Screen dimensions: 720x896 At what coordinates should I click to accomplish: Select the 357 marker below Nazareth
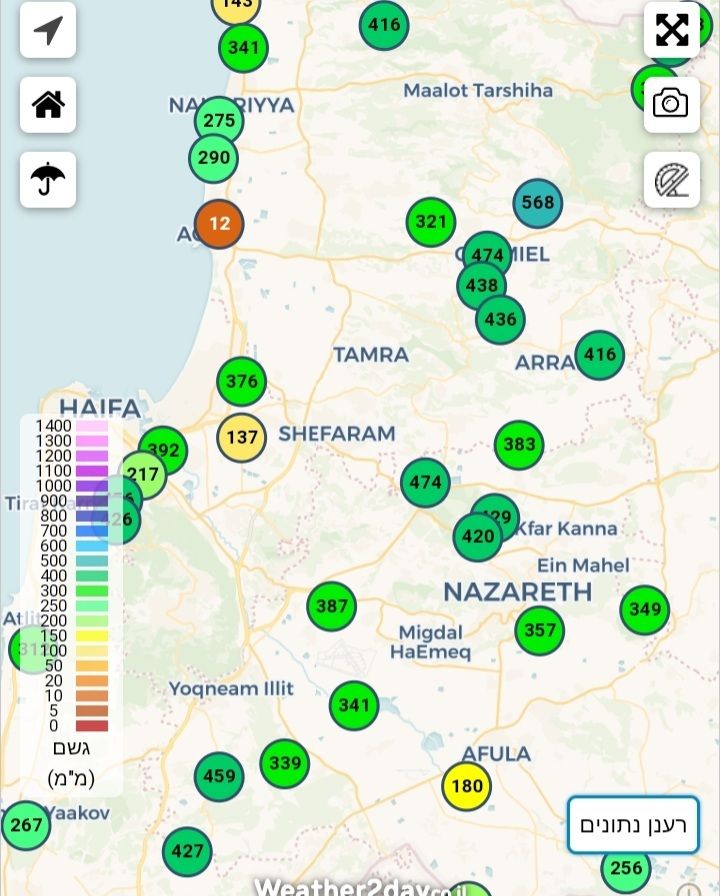tap(540, 630)
